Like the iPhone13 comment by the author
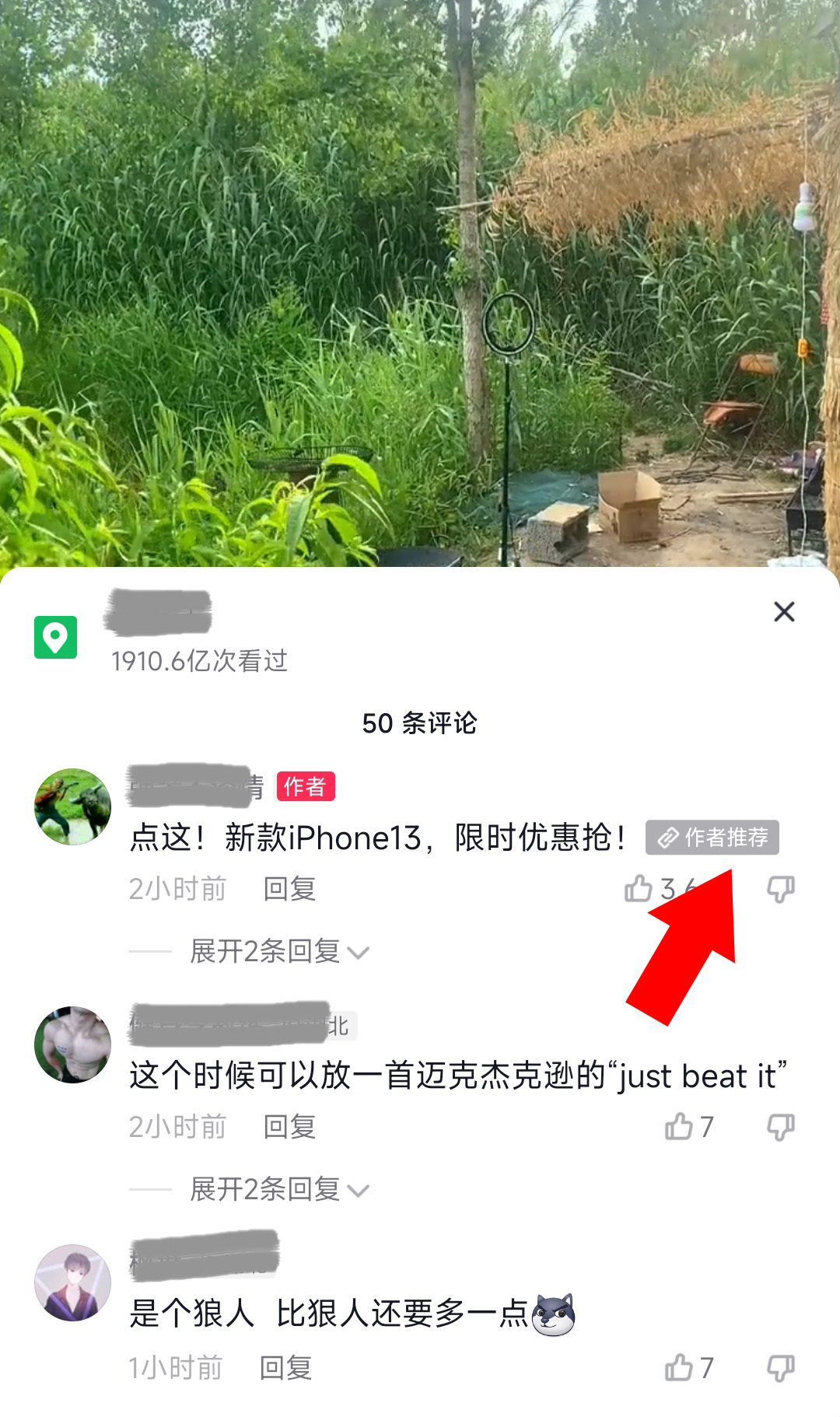Screen dimensions: 840x1417 pyautogui.click(x=639, y=888)
